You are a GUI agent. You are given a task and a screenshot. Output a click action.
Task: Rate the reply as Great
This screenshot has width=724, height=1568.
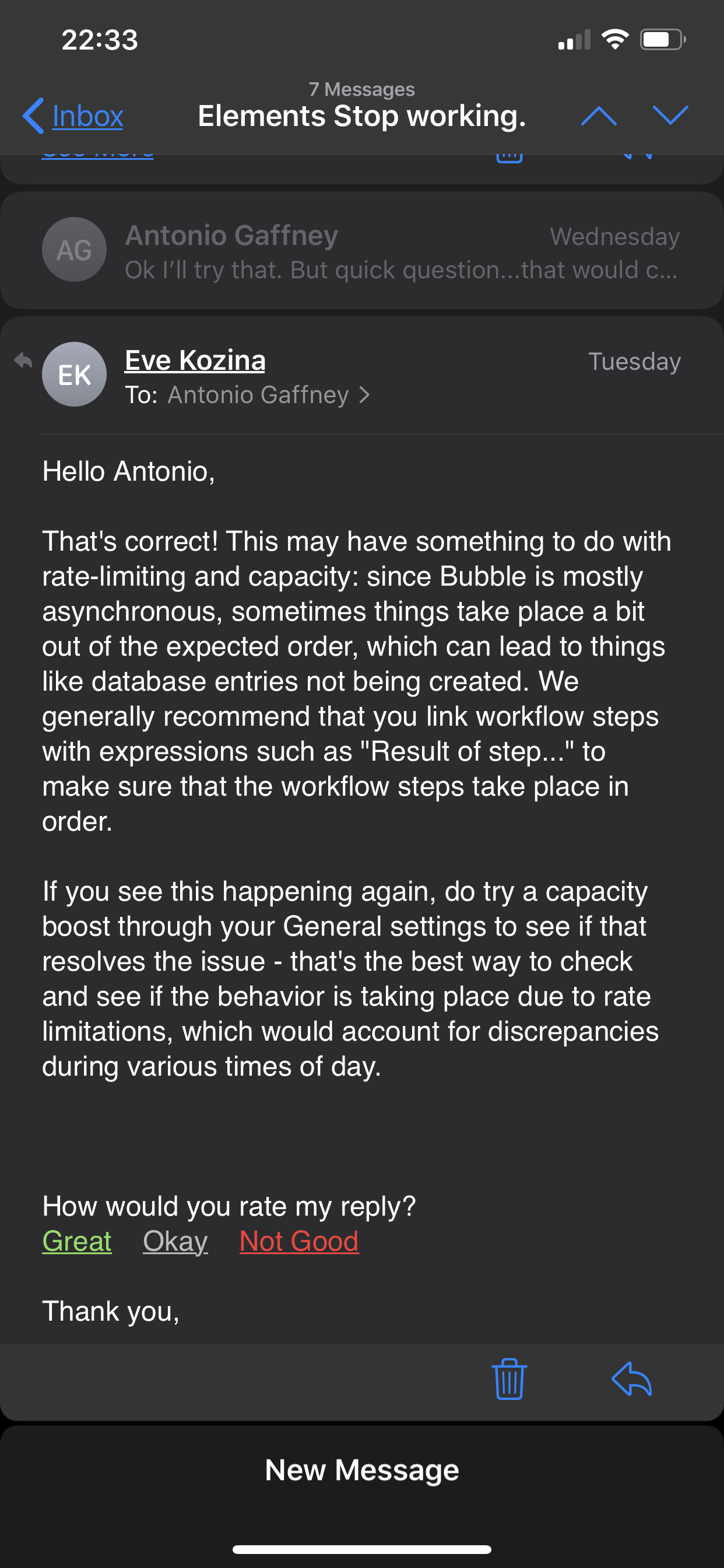coord(77,1241)
